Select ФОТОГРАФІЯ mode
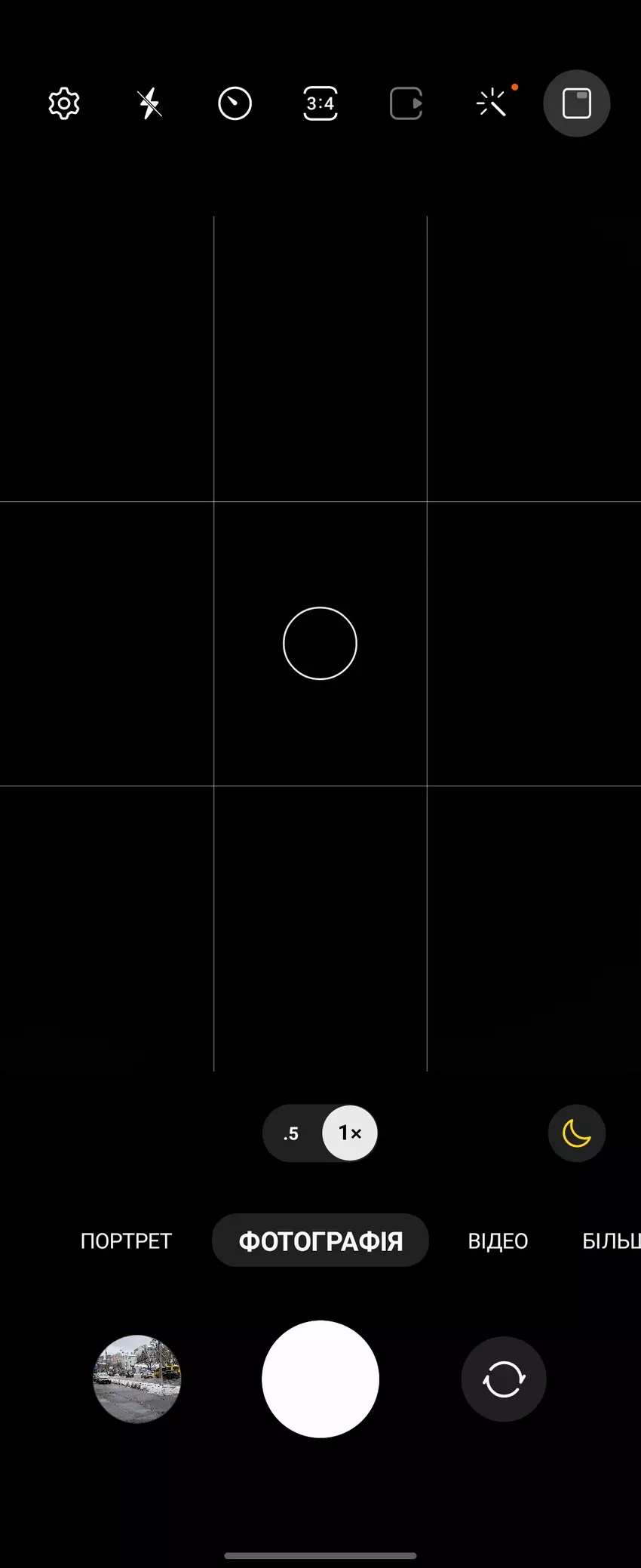641x1568 pixels. pos(320,1241)
